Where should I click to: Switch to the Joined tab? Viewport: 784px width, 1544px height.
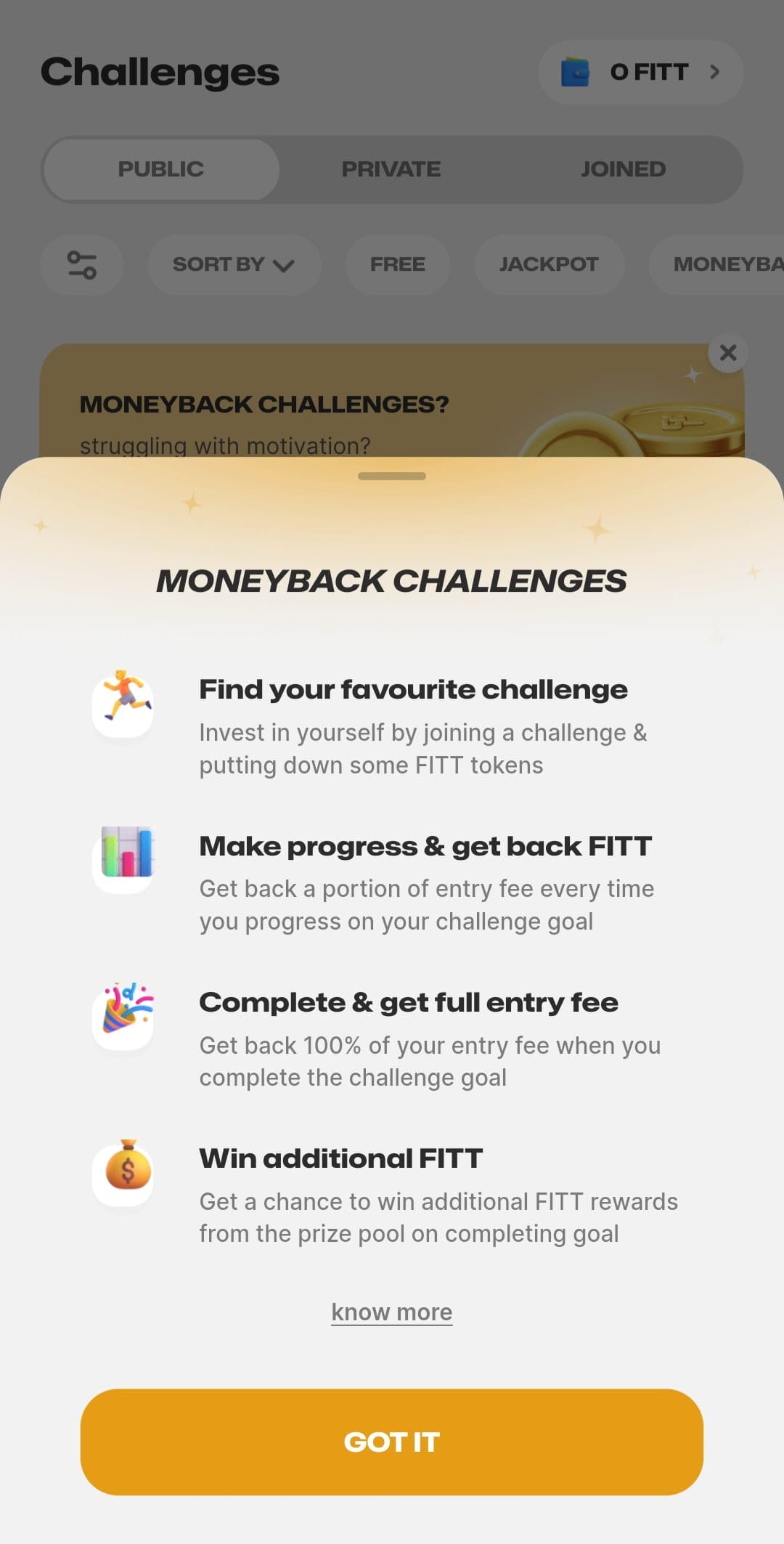coord(623,169)
